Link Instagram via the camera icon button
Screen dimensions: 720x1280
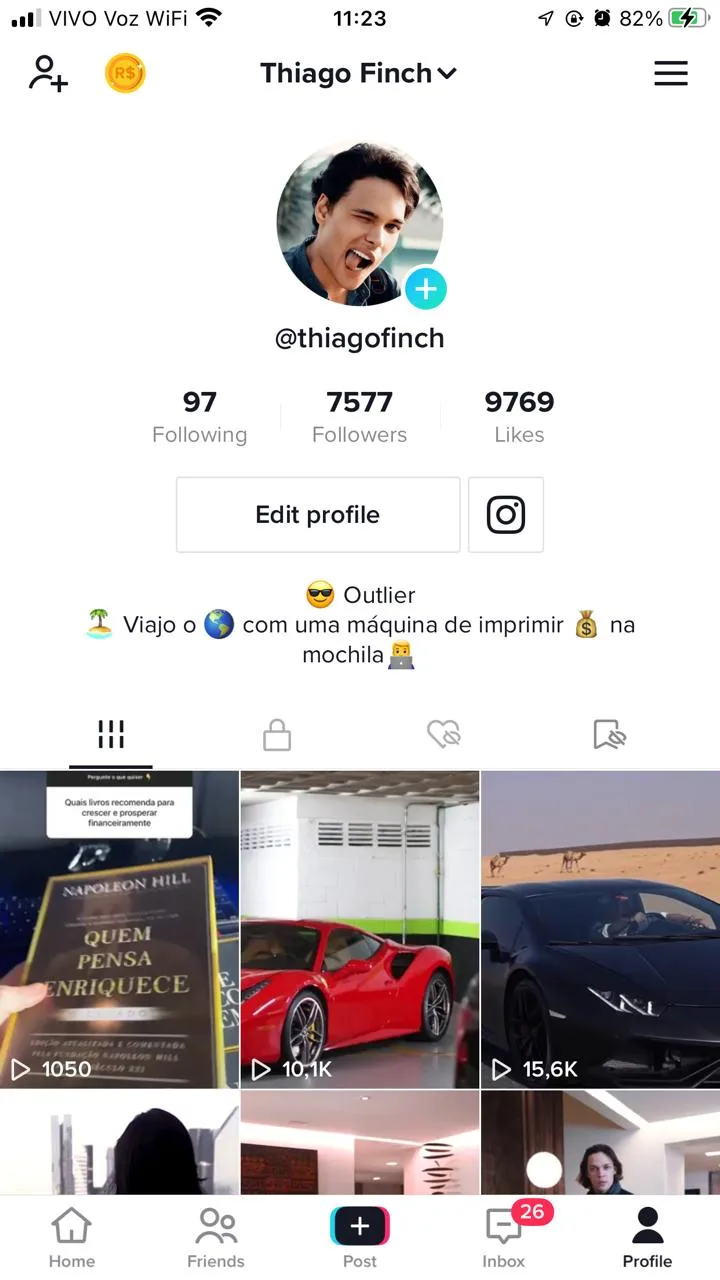(x=506, y=514)
